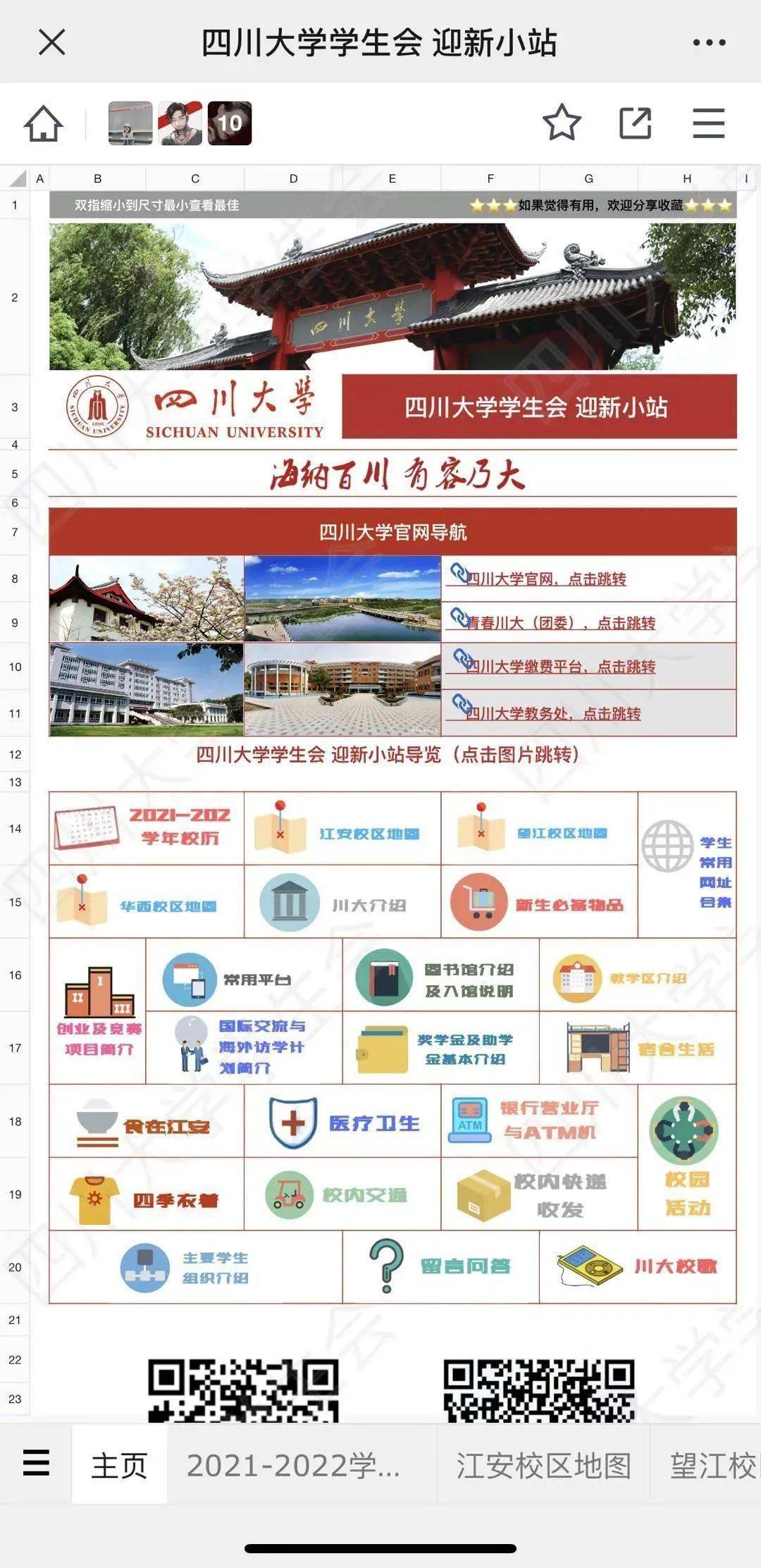This screenshot has height=1568, width=761.
Task: Open the 宿舍生活 tile
Action: click(x=638, y=1048)
